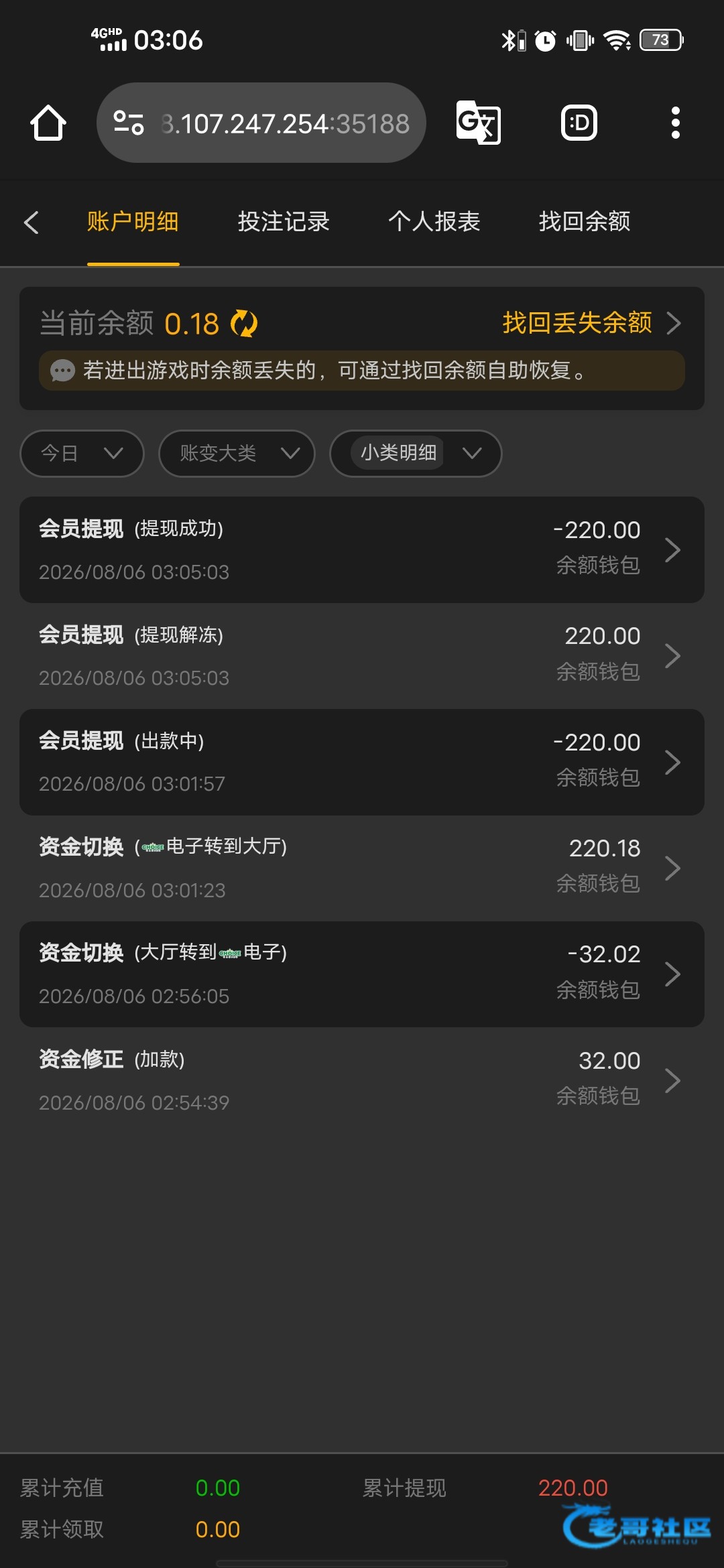Image resolution: width=724 pixels, height=1568 pixels.
Task: Switch to the 找回余额 tab
Action: click(585, 221)
